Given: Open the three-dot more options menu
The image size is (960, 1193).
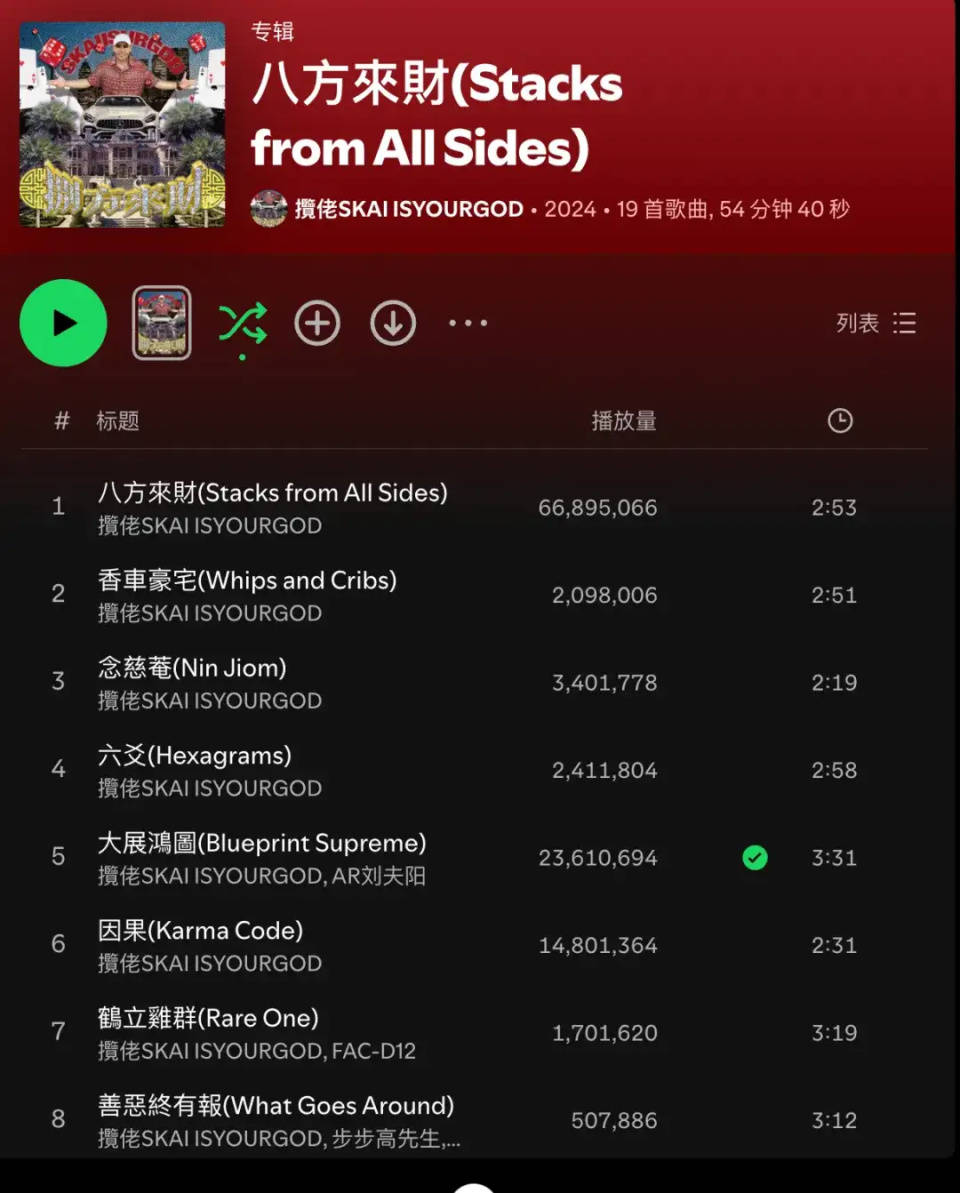Looking at the screenshot, I should 468,323.
